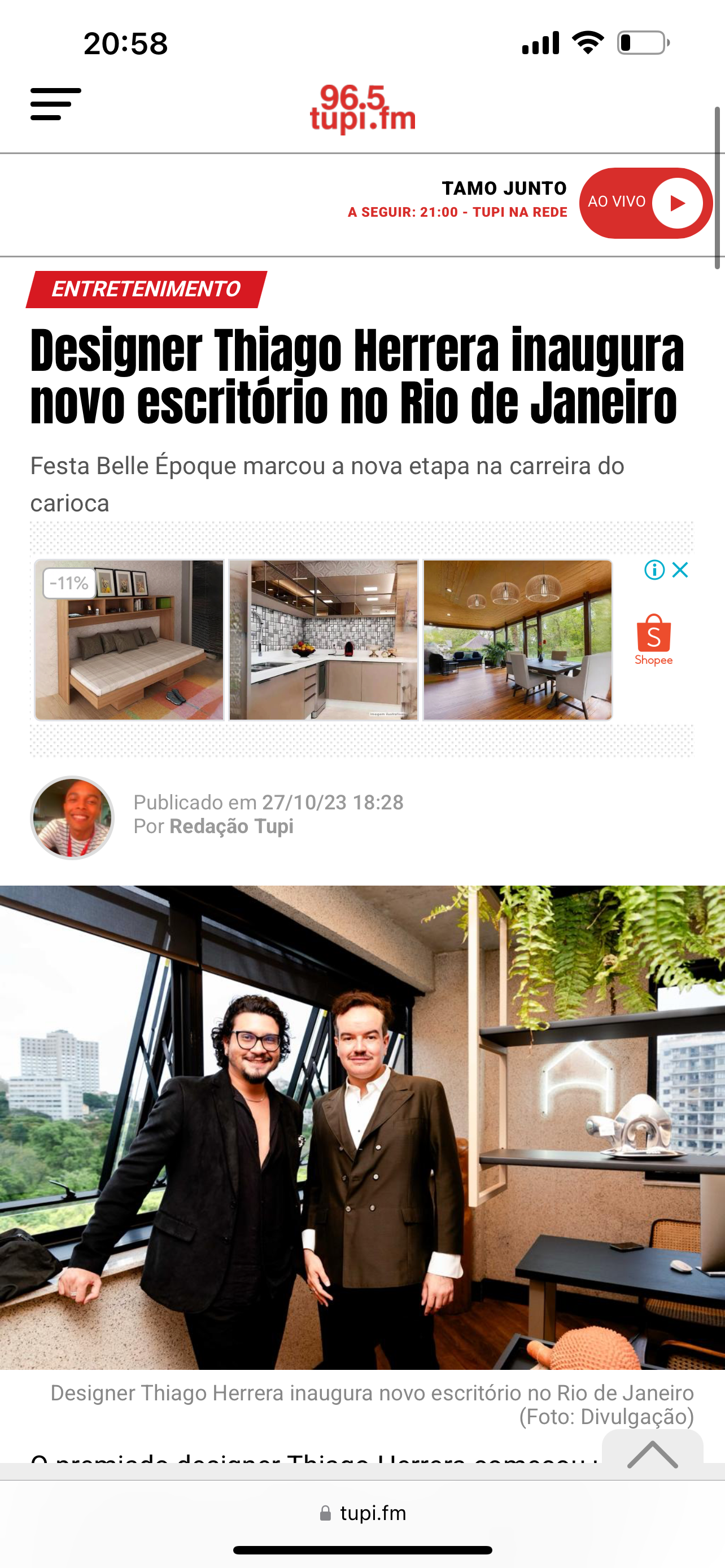This screenshot has height=1568, width=725.
Task: Go to the 96.5 tupi.fm homepage
Action: 363,109
